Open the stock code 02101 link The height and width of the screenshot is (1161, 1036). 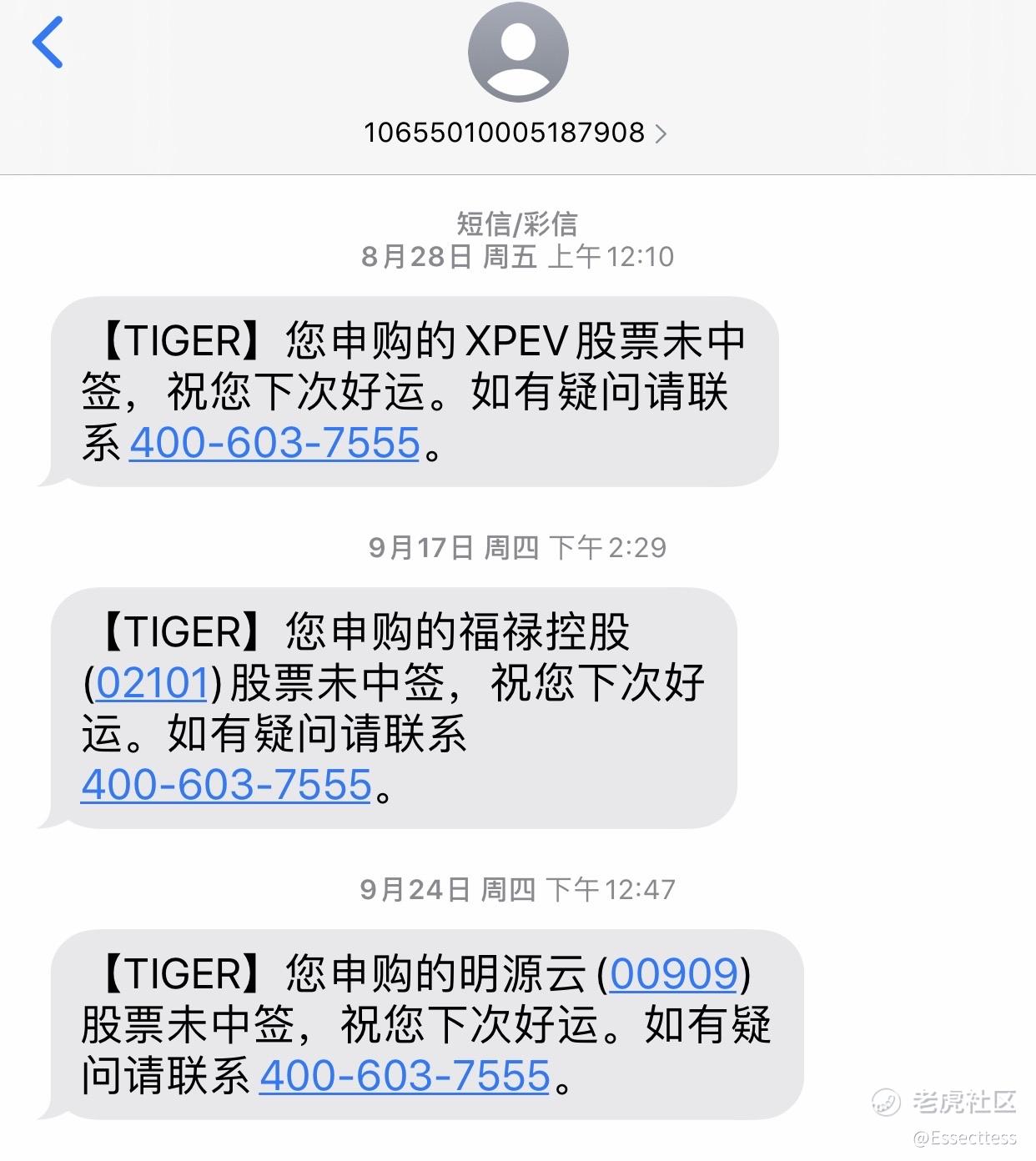[152, 684]
